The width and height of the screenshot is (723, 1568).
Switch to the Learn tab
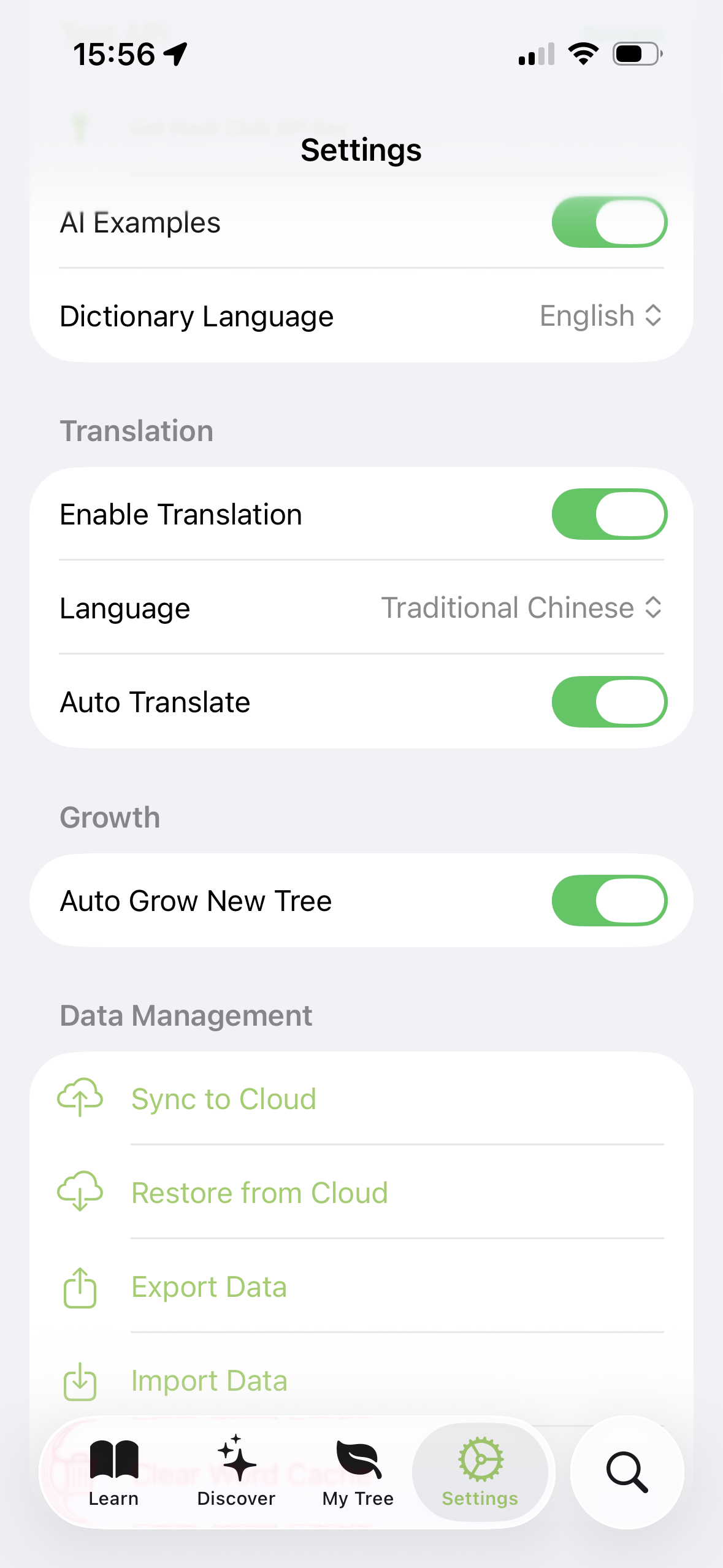pos(114,1472)
